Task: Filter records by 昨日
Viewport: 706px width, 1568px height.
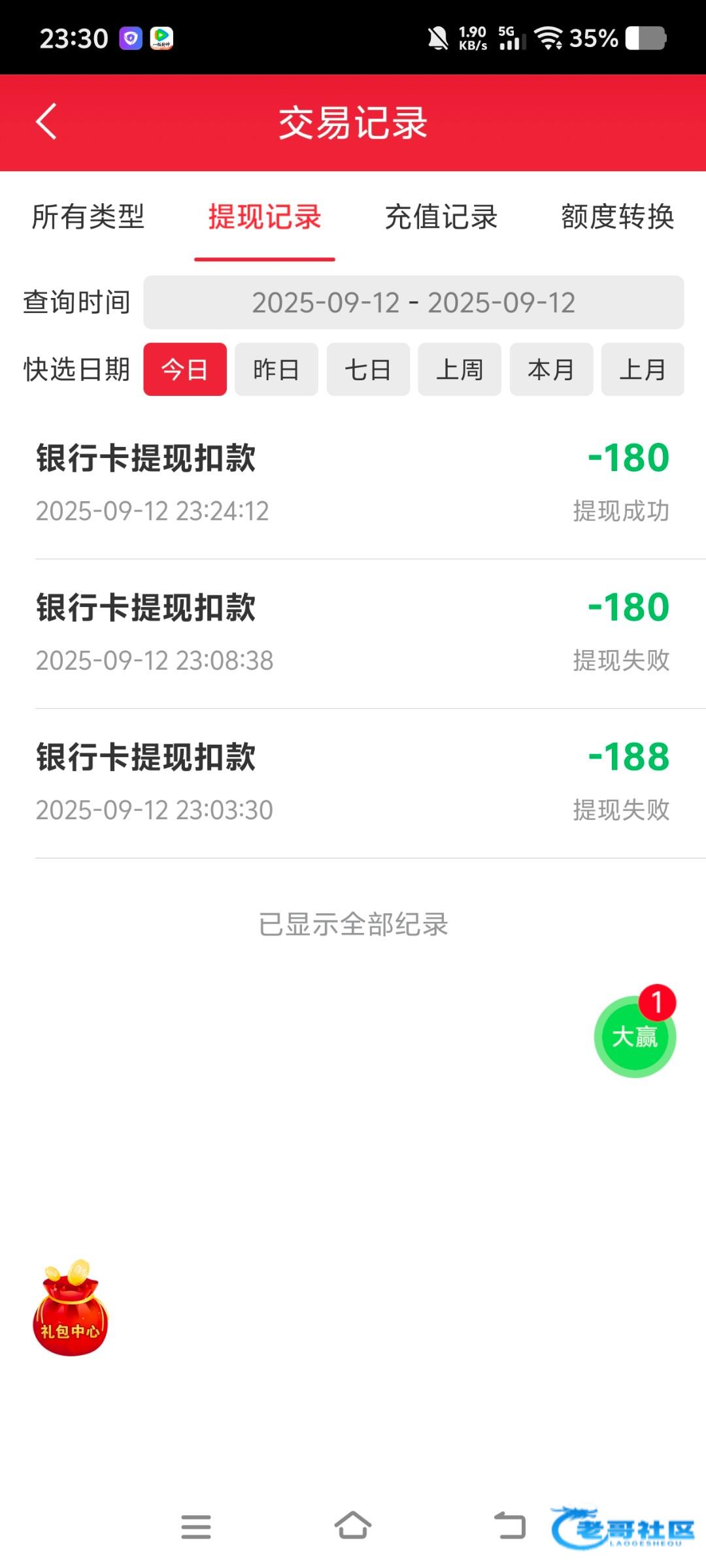Action: [277, 370]
